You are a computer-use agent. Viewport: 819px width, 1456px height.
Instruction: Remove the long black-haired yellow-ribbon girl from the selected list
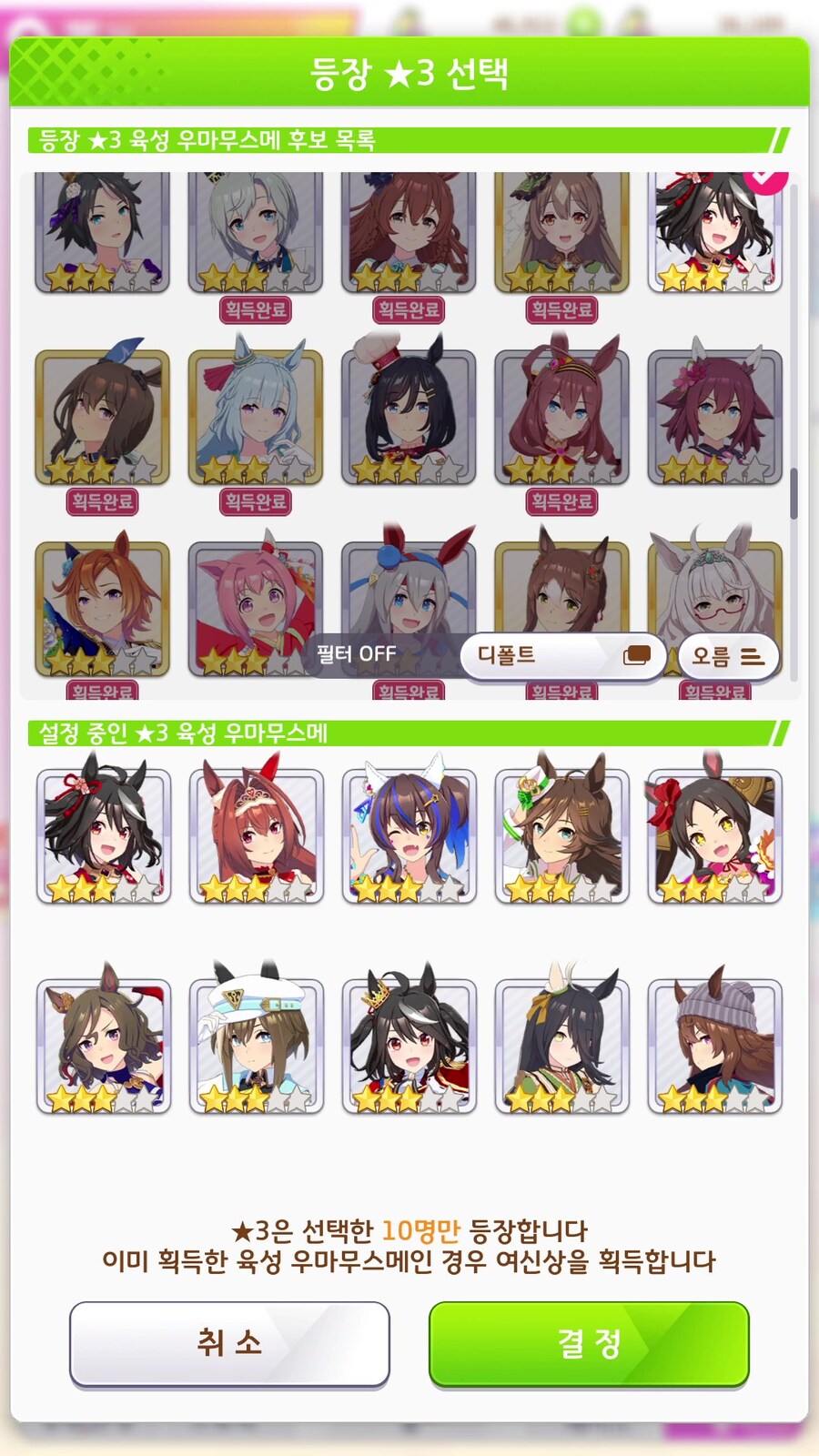point(561,1045)
